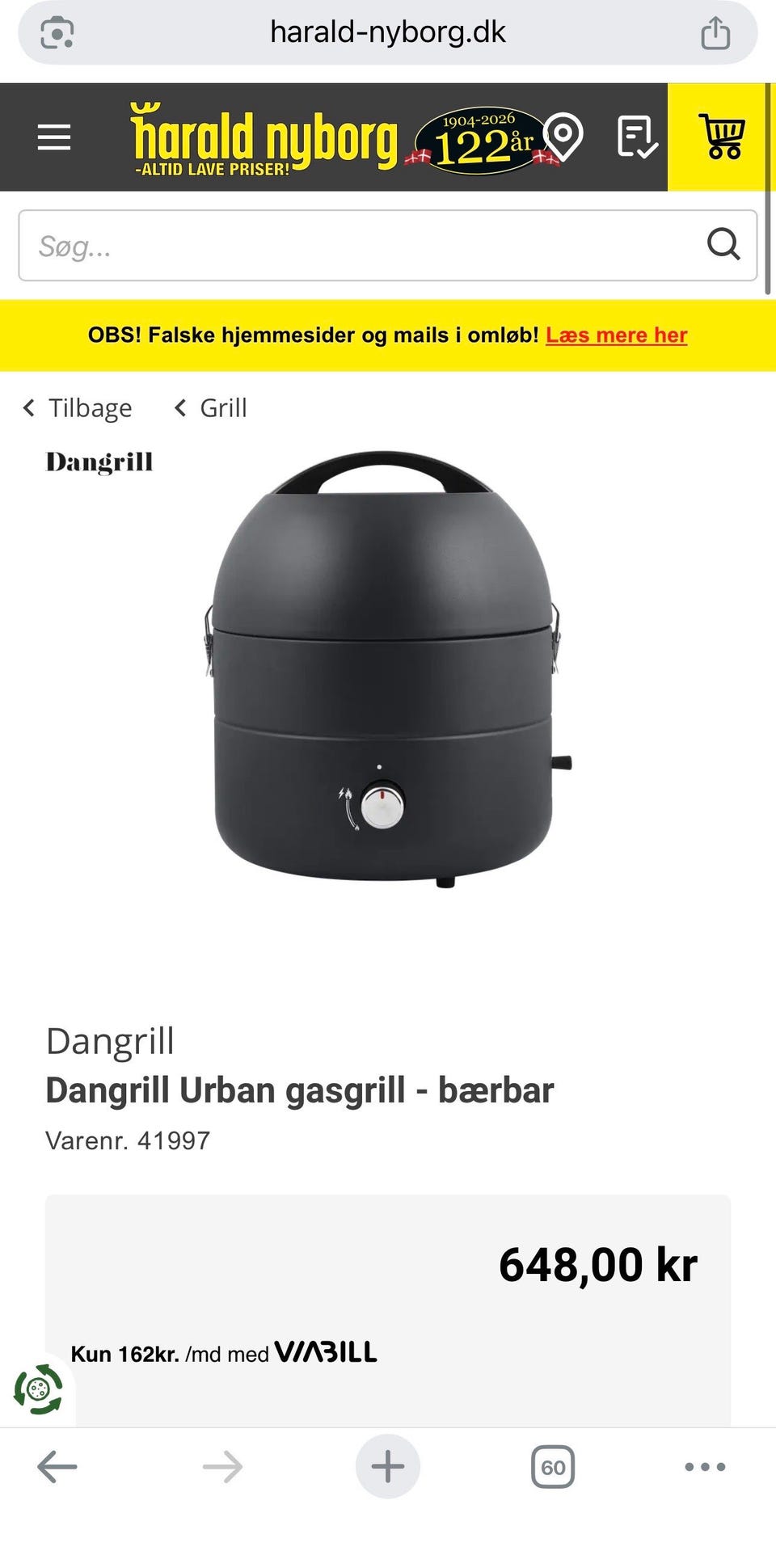Tap the magnifying glass search icon

pyautogui.click(x=723, y=244)
